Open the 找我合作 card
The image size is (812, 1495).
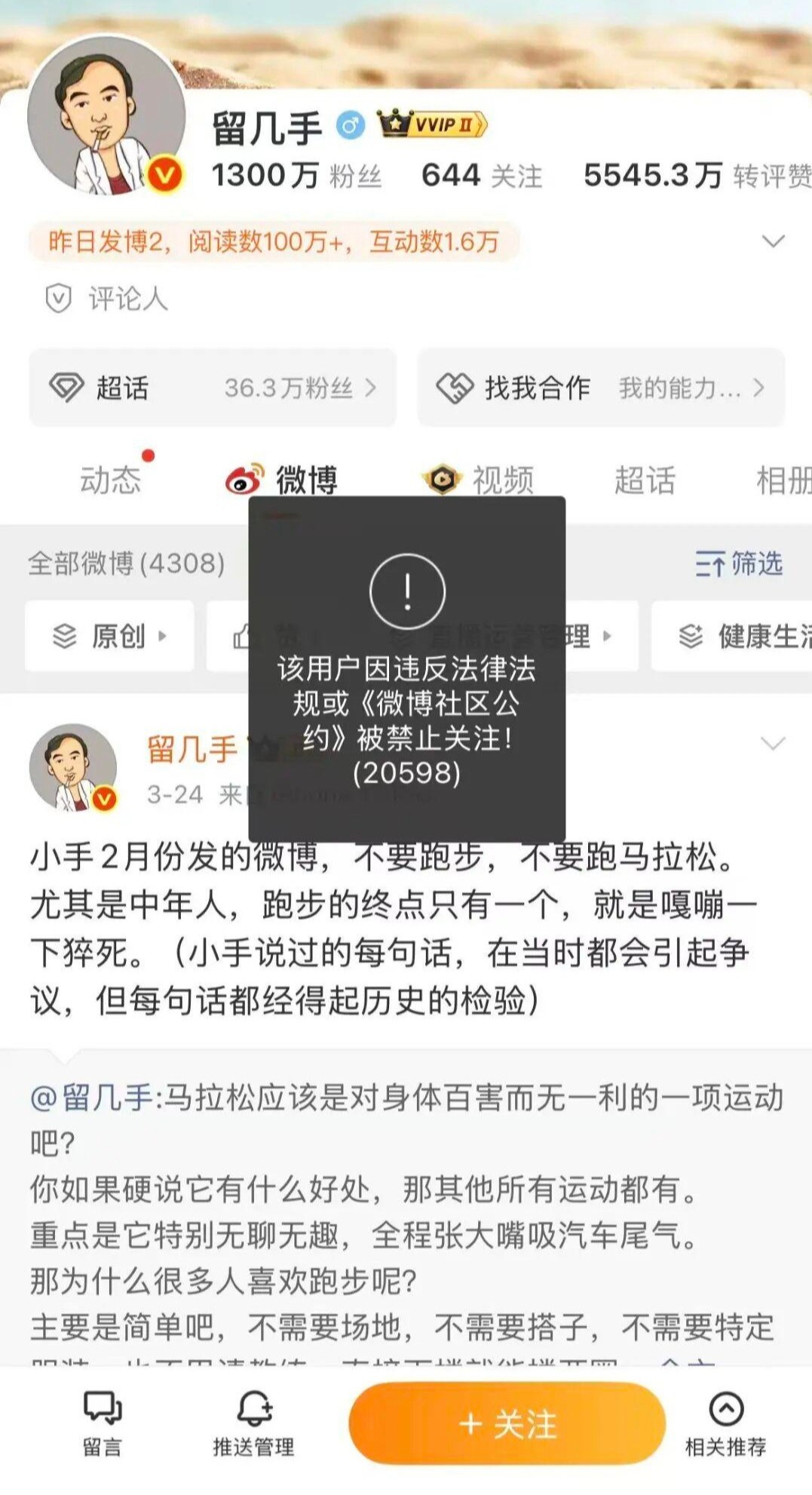point(601,388)
